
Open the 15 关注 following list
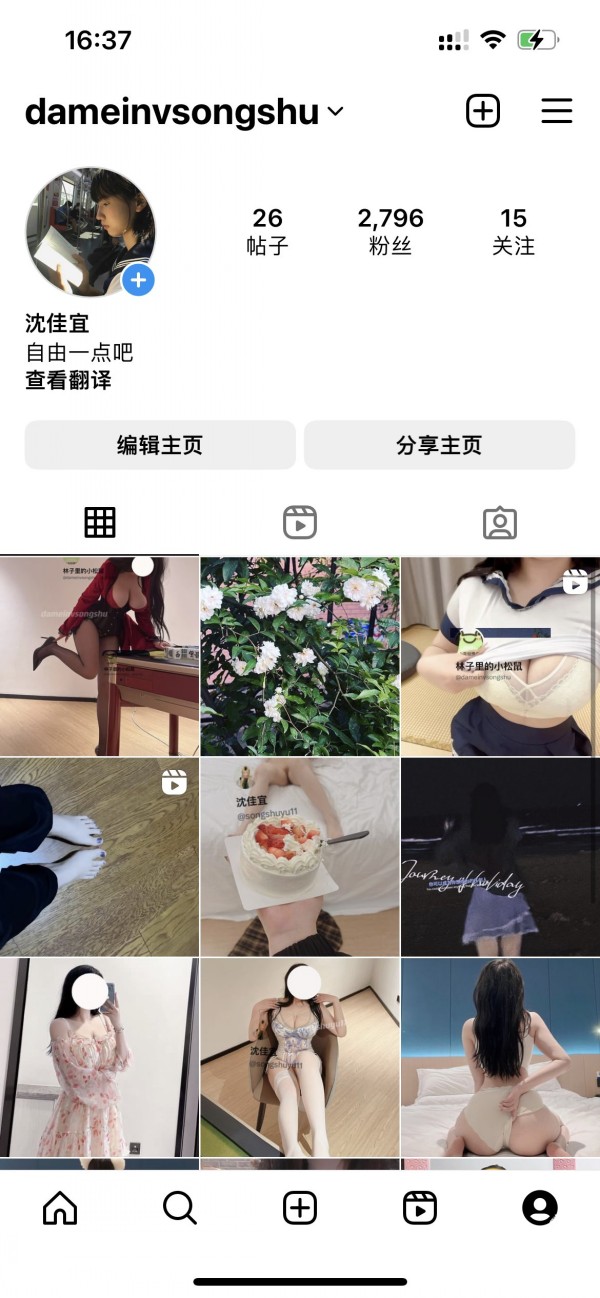tap(513, 231)
